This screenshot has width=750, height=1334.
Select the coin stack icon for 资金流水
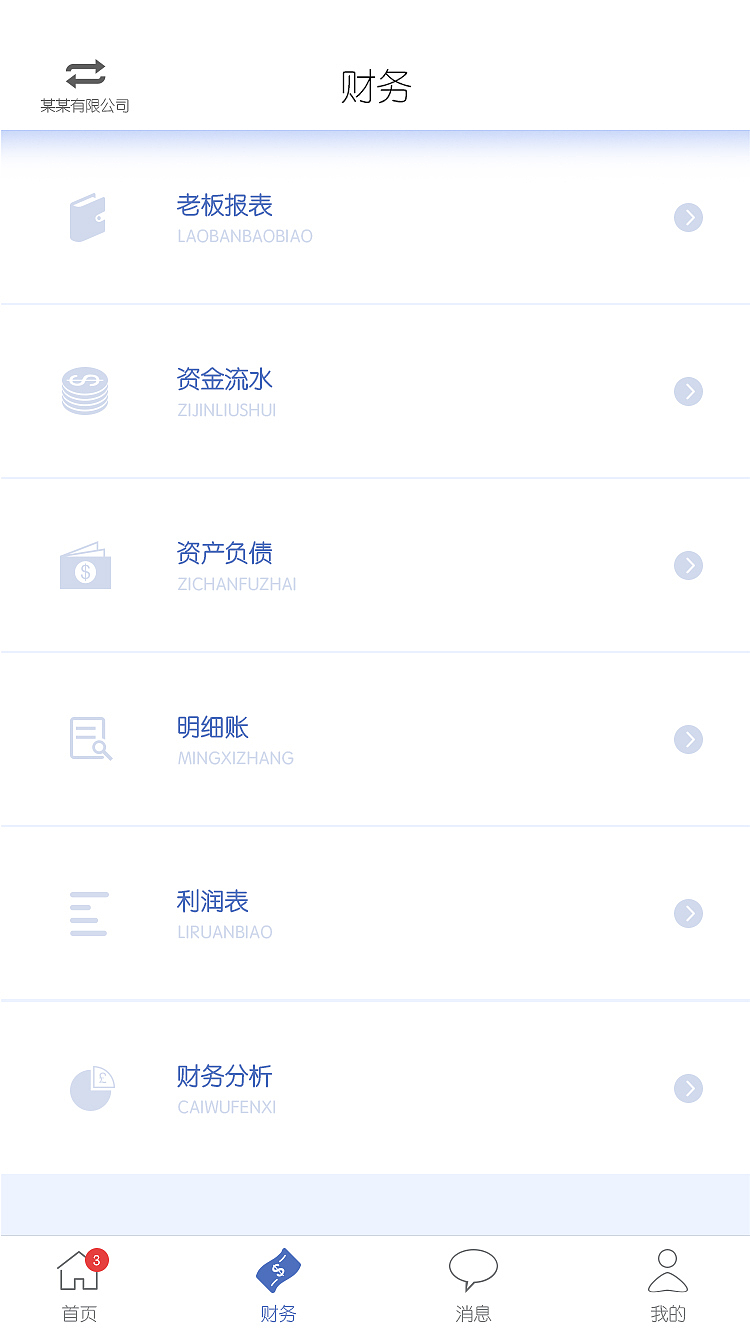(x=85, y=391)
